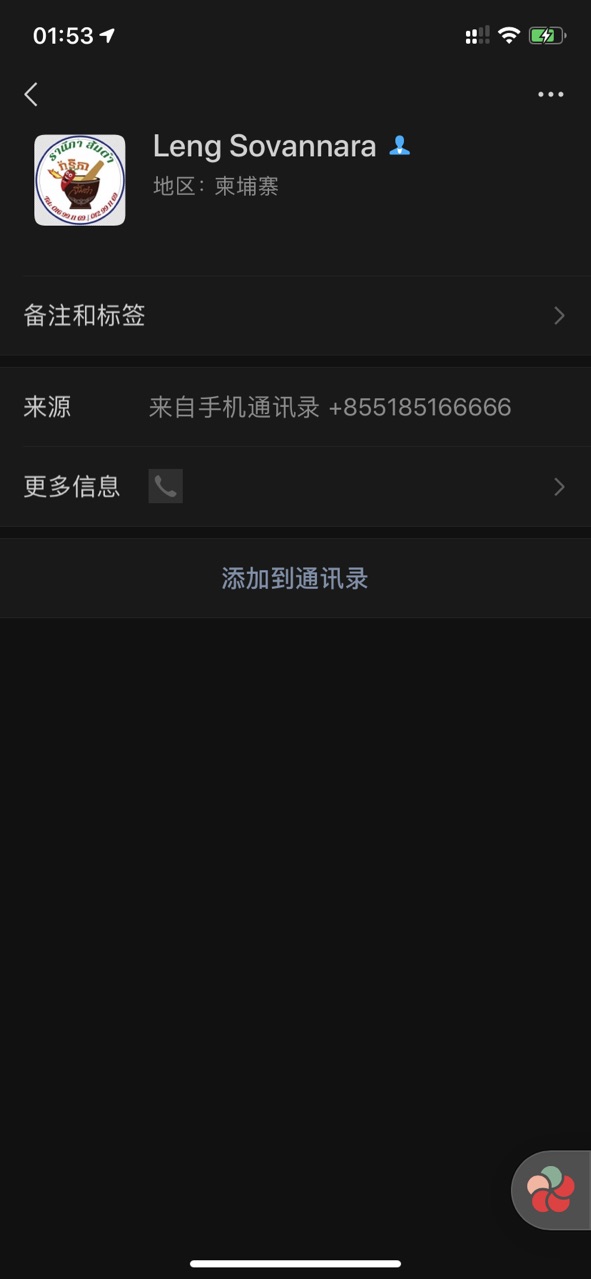
Task: View Leng Sovannara's profile picture
Action: pos(80,180)
